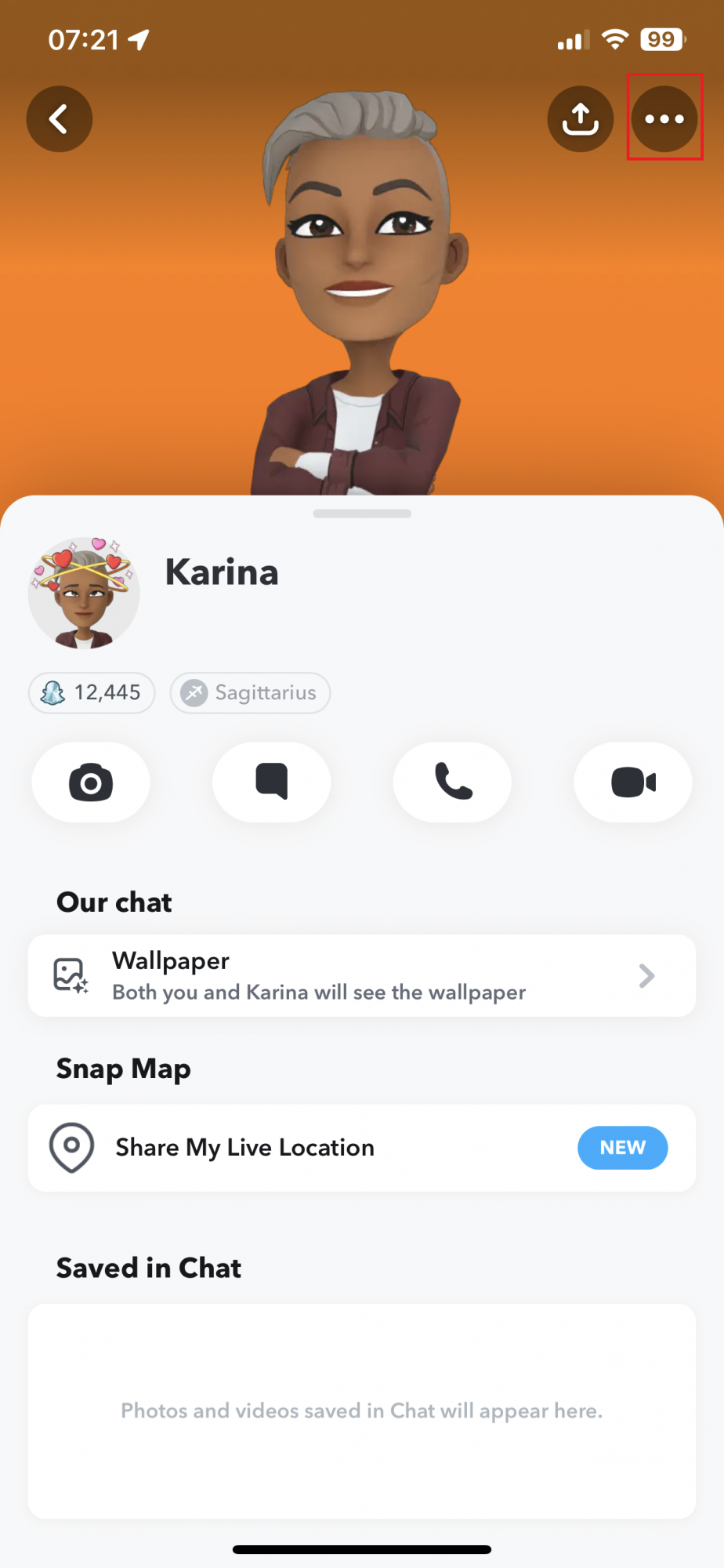This screenshot has height=1568, width=724.
Task: Tap the Sagittarius zodiac chip
Action: coord(250,693)
